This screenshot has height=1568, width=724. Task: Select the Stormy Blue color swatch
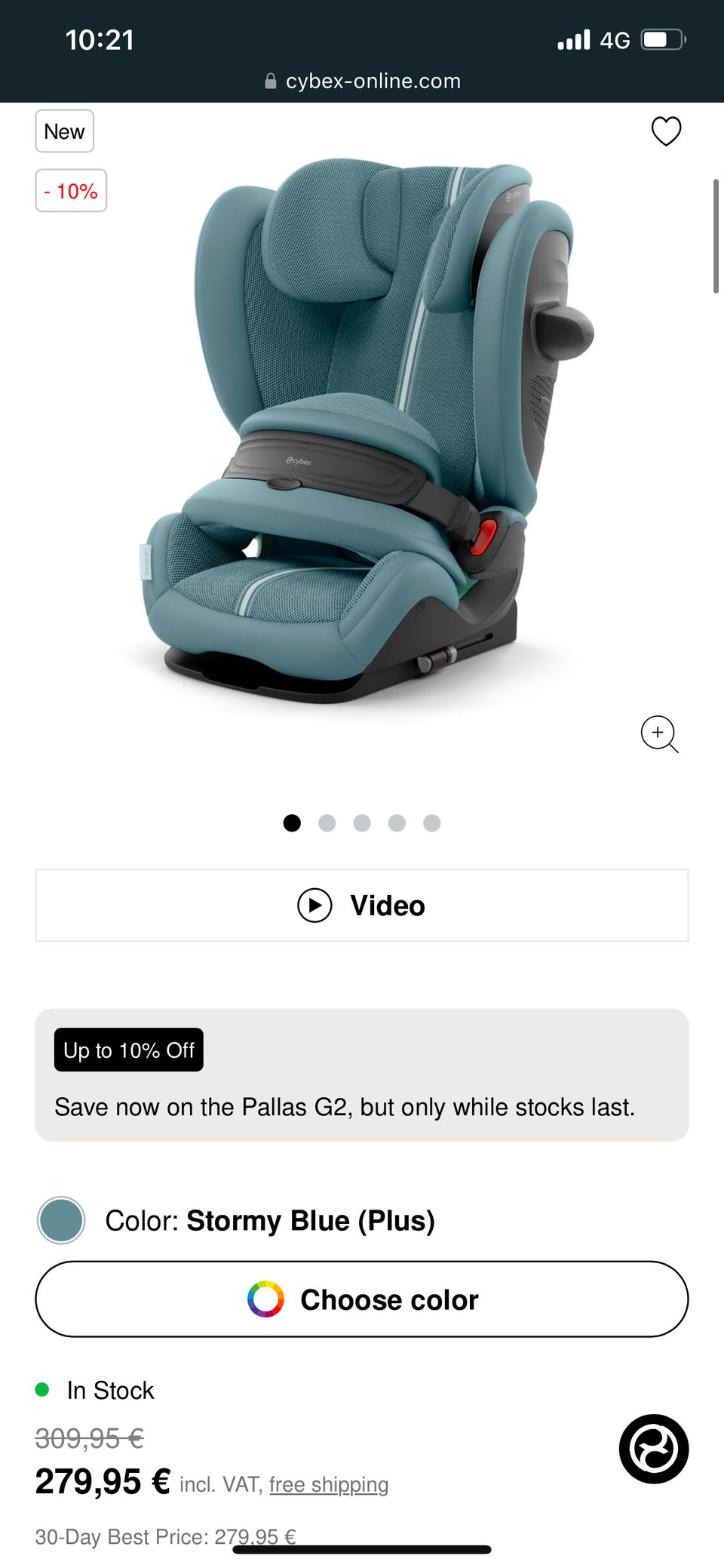tap(61, 1220)
